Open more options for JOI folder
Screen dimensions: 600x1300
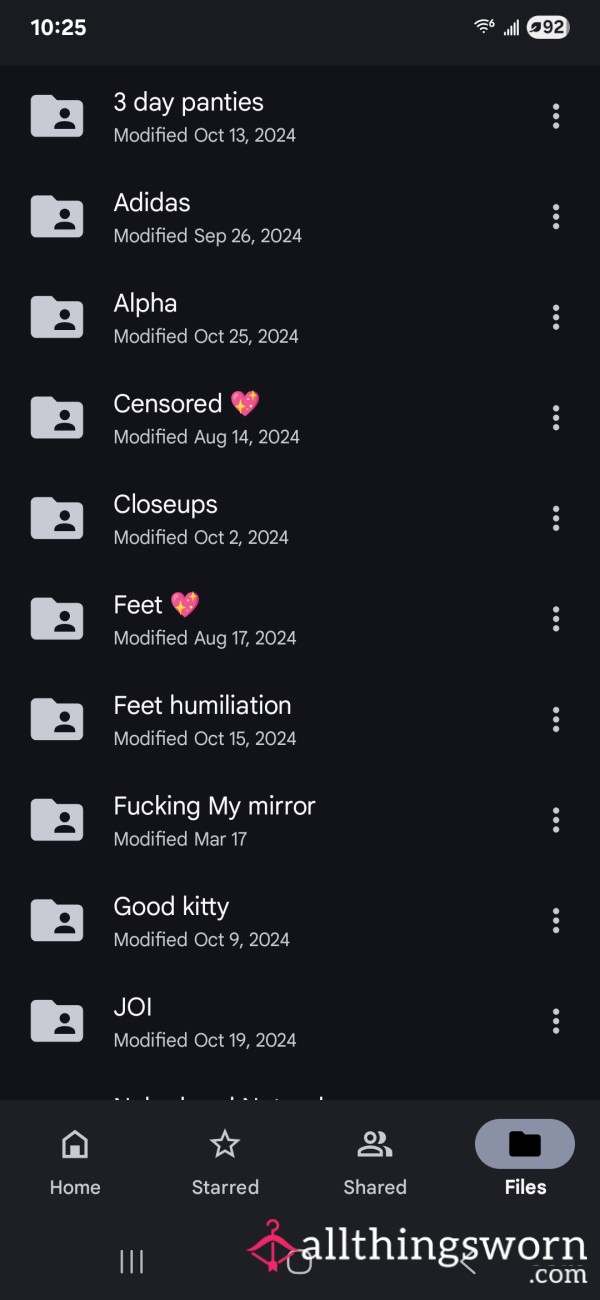pyautogui.click(x=556, y=1021)
